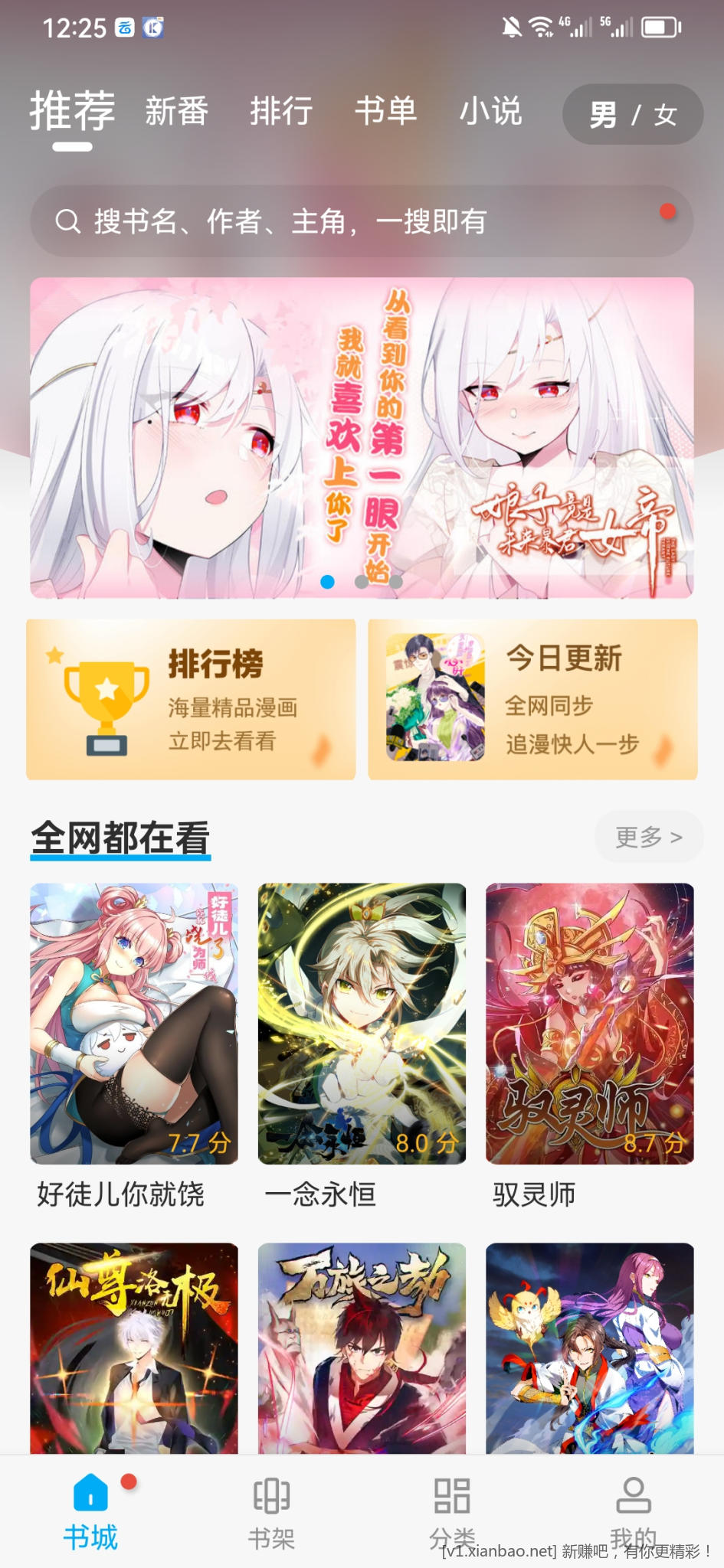Open the 排行榜 ranking card
This screenshot has height=1568, width=724.
point(191,700)
